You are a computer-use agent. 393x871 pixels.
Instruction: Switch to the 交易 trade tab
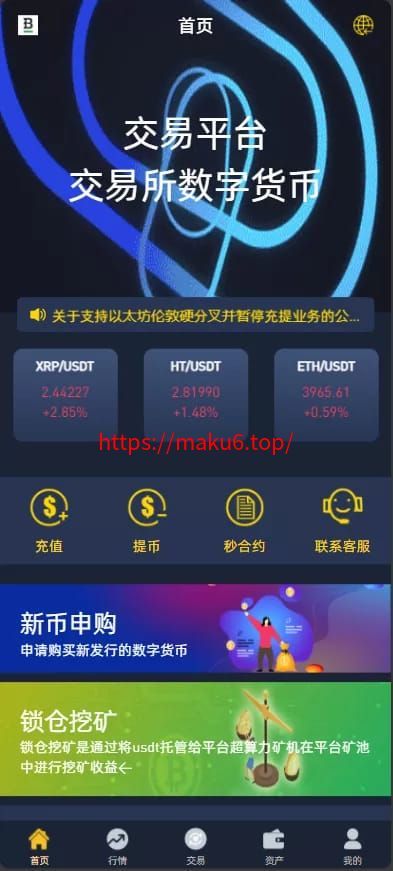pos(196,847)
